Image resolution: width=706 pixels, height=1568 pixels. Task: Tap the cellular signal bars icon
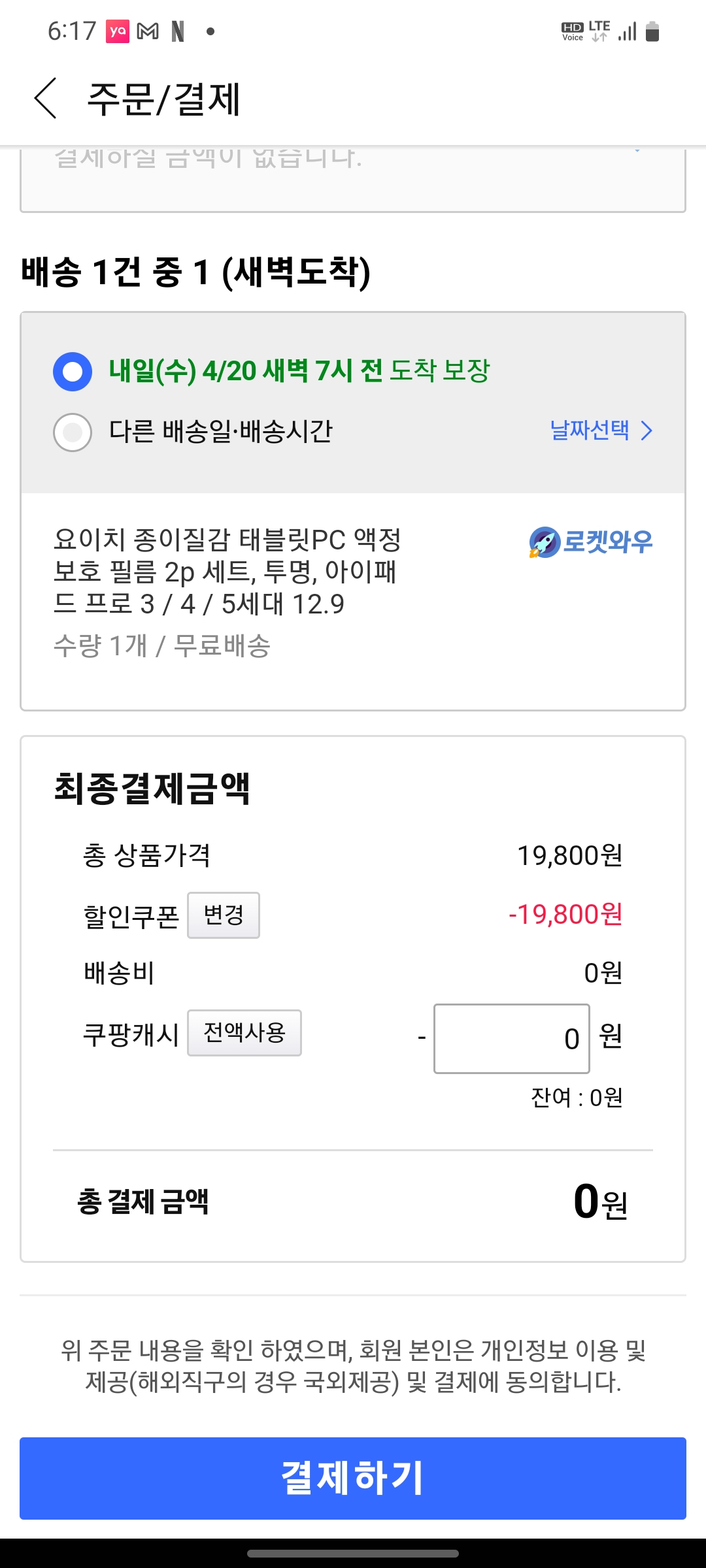click(x=626, y=31)
